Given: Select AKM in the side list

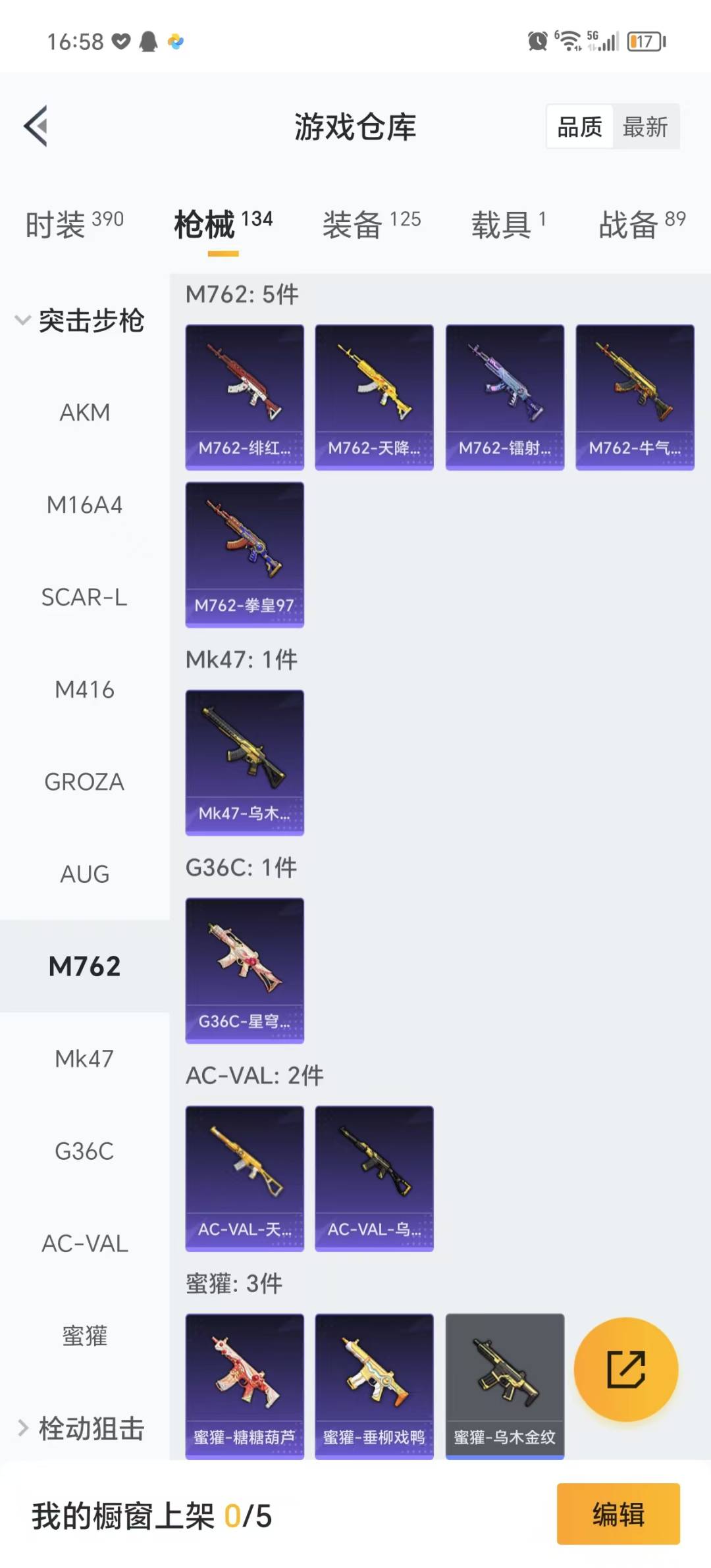Looking at the screenshot, I should [x=85, y=413].
